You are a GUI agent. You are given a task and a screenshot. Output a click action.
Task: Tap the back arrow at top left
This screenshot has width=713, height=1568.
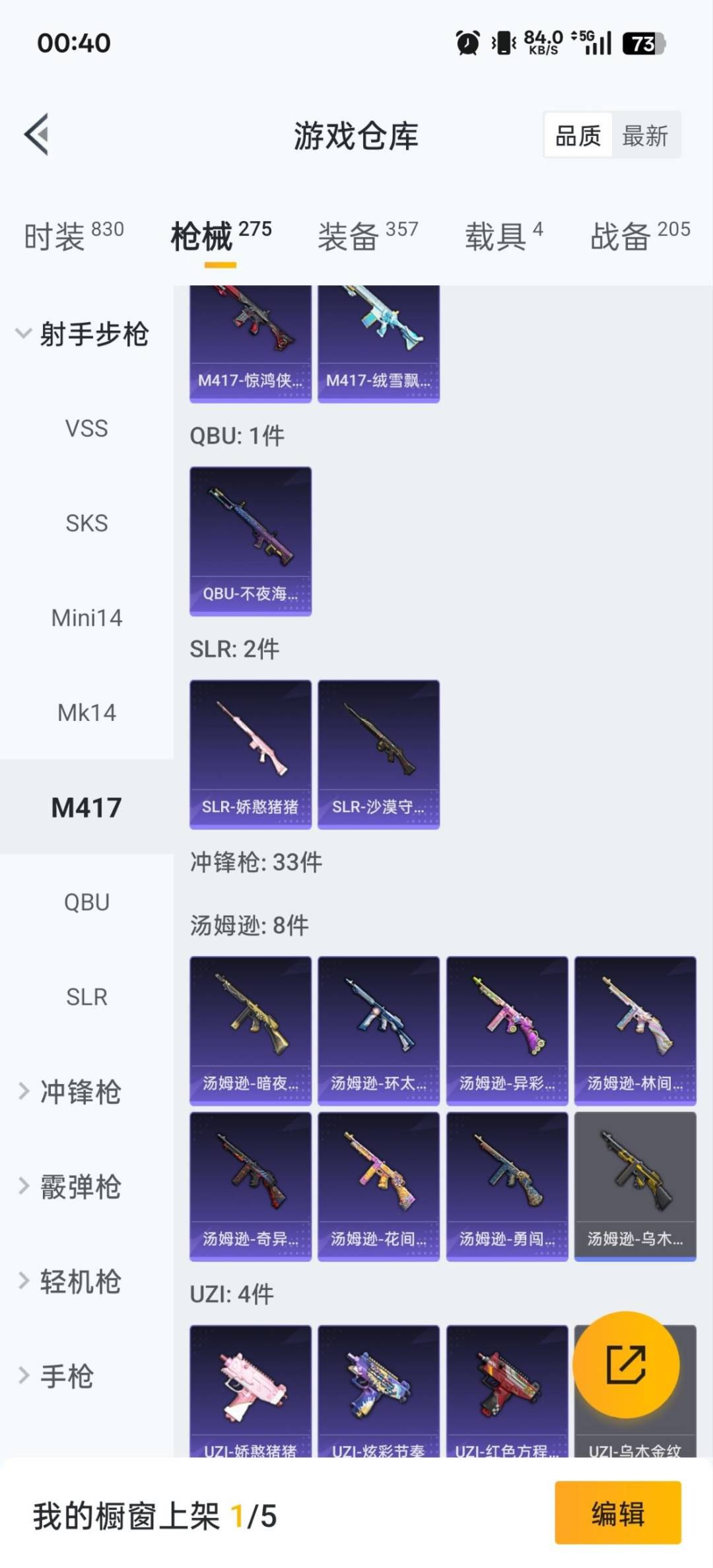(x=38, y=137)
